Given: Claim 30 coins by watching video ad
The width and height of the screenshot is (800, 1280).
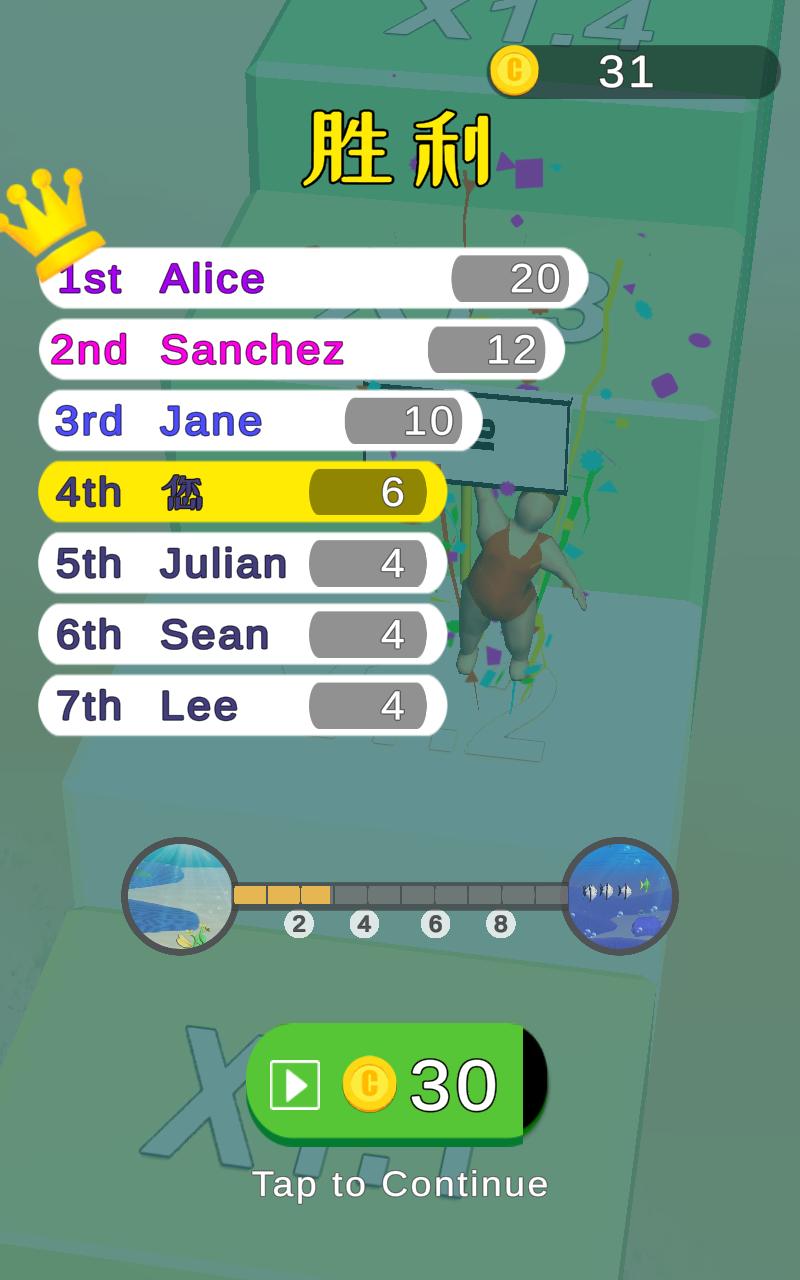Looking at the screenshot, I should [396, 1084].
